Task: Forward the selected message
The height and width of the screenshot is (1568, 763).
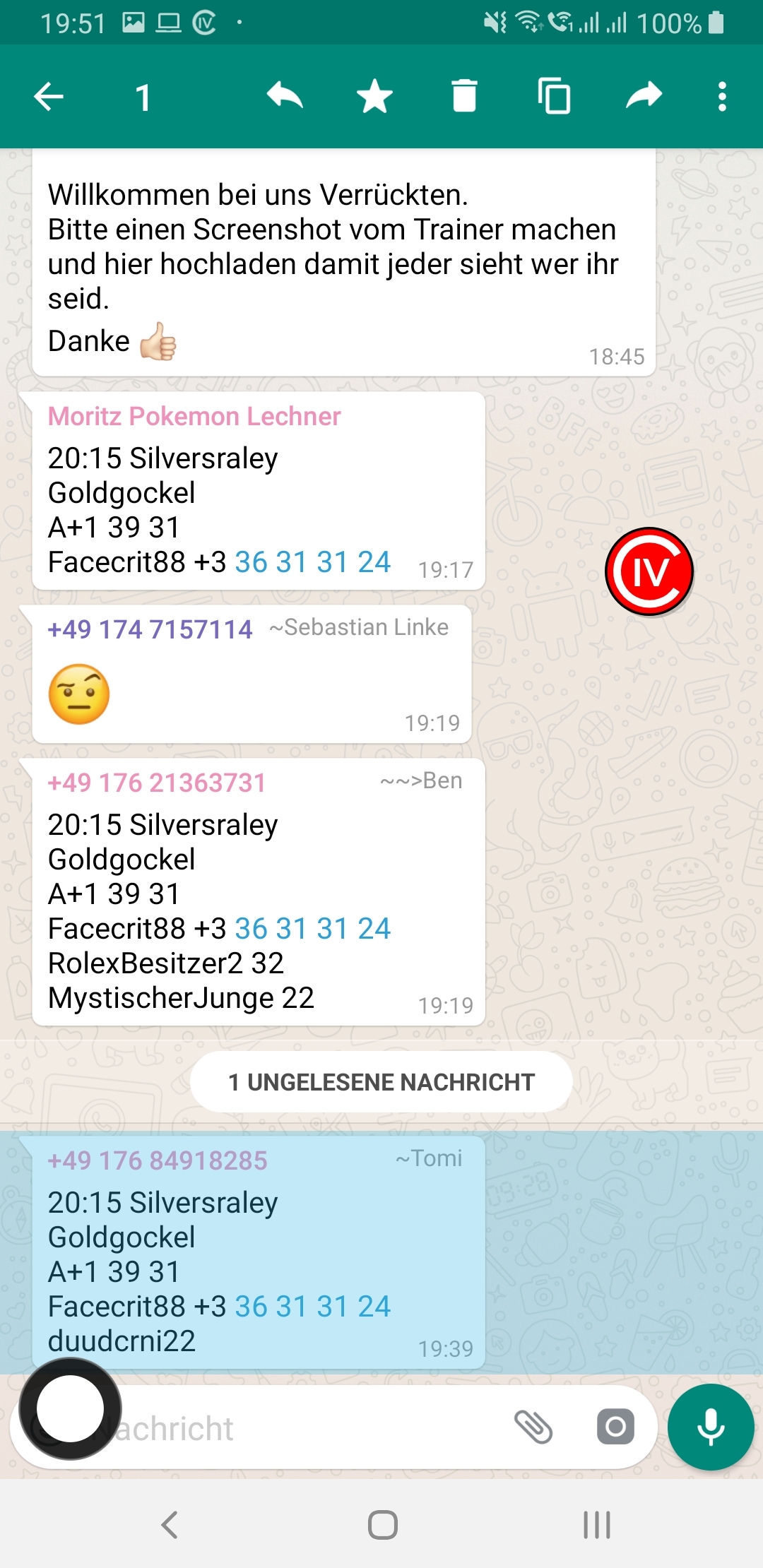Action: click(644, 96)
